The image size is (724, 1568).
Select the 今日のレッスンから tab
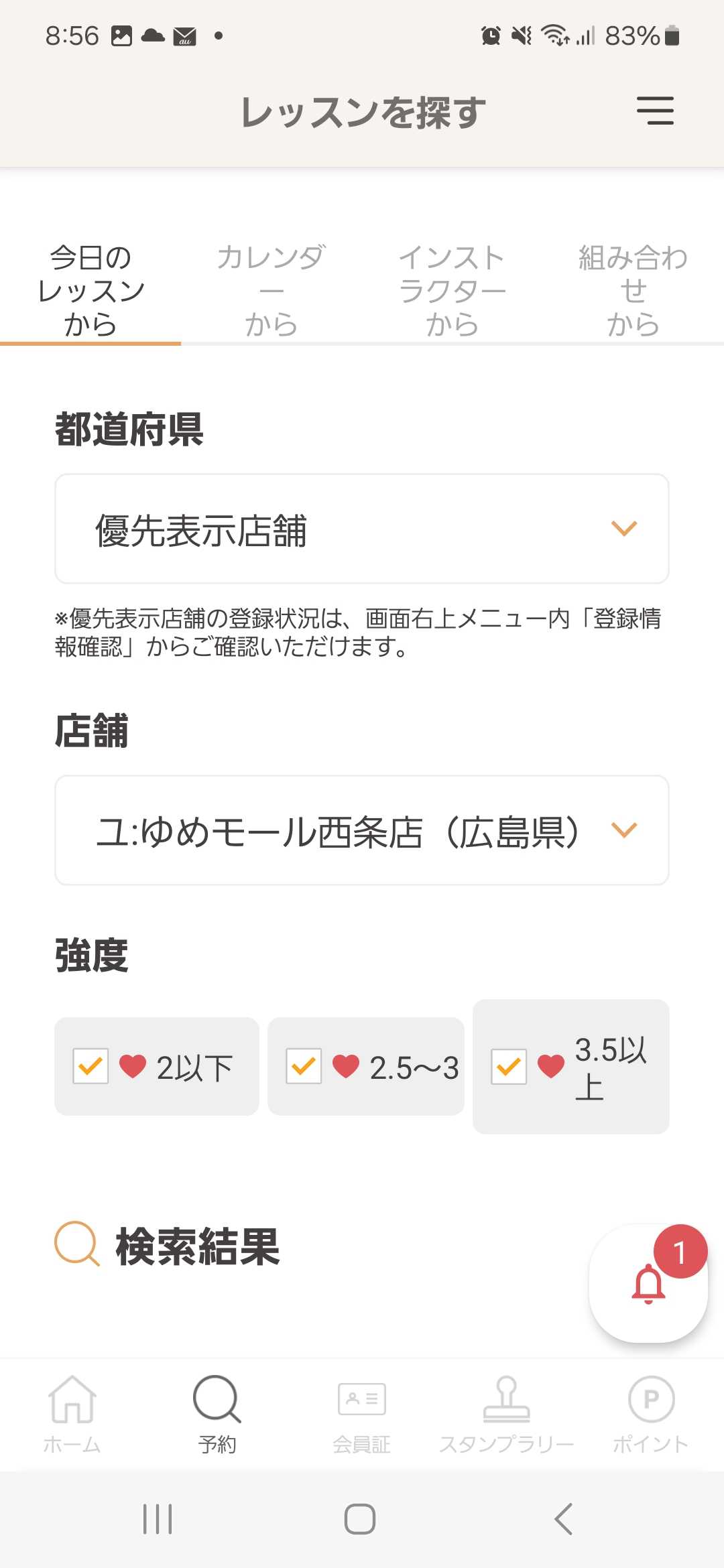(90, 290)
